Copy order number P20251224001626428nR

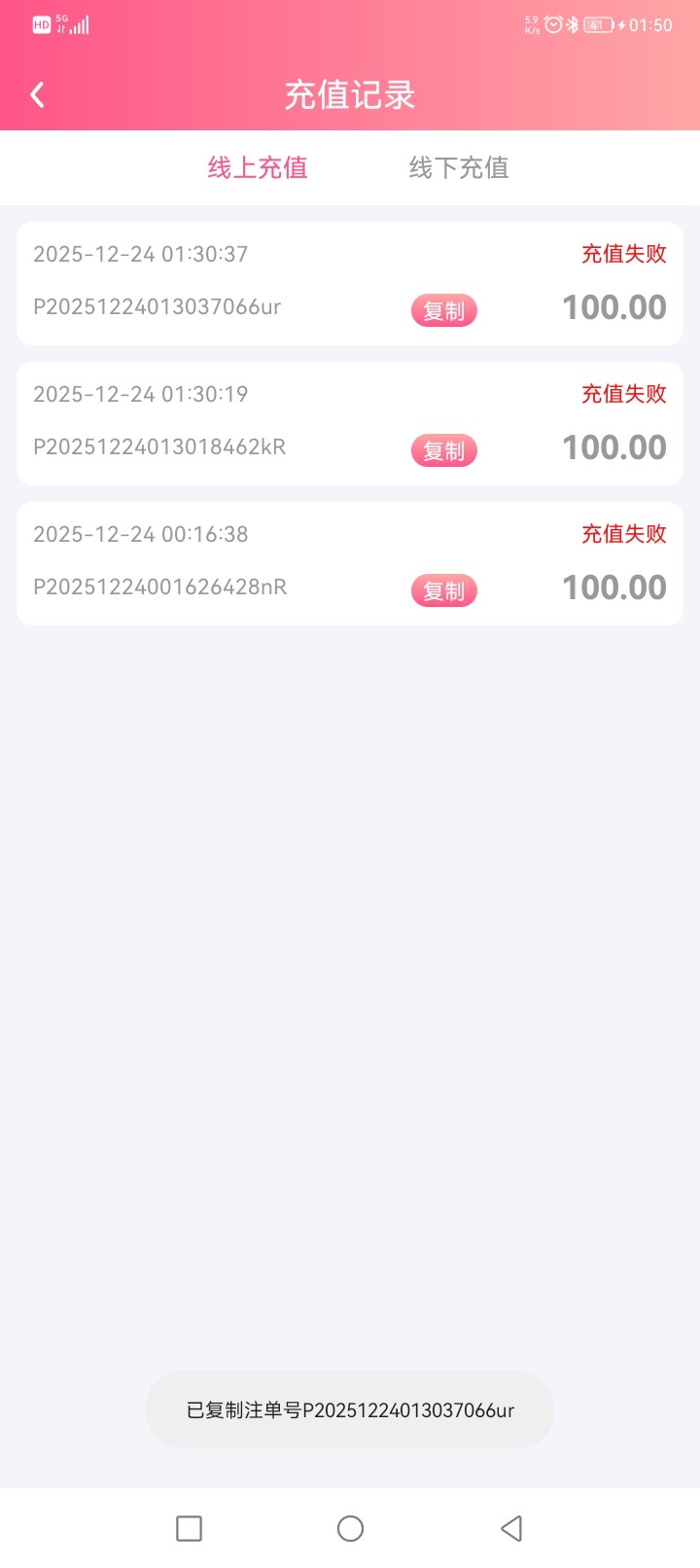(x=444, y=591)
